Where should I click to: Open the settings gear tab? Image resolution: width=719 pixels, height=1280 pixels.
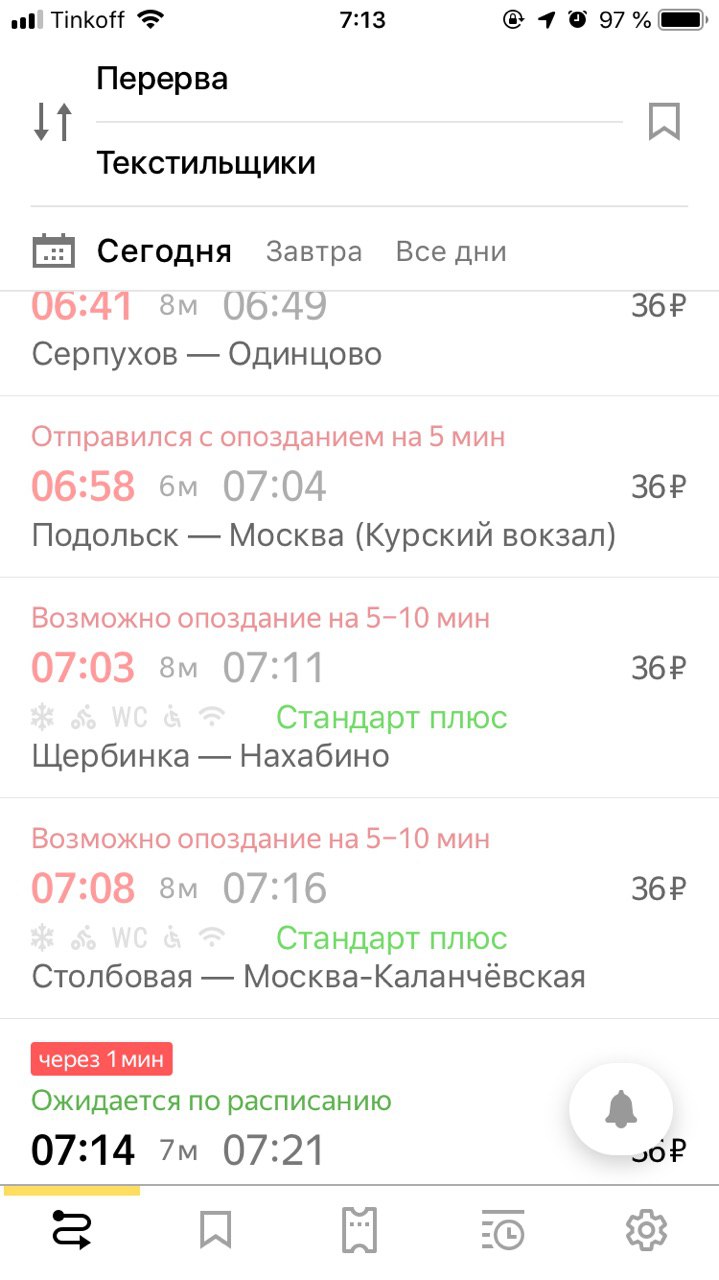[x=646, y=1230]
